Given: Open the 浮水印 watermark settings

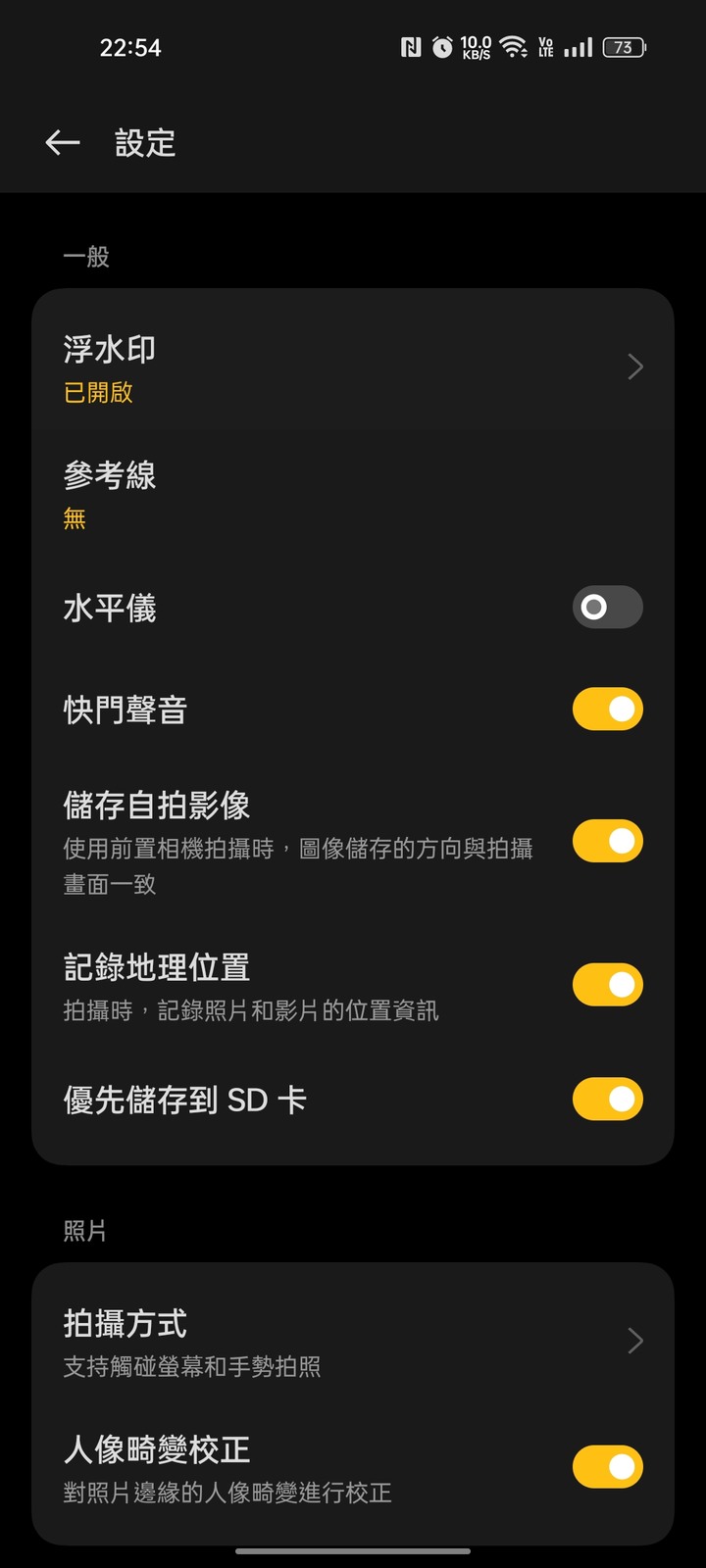Looking at the screenshot, I should point(353,367).
